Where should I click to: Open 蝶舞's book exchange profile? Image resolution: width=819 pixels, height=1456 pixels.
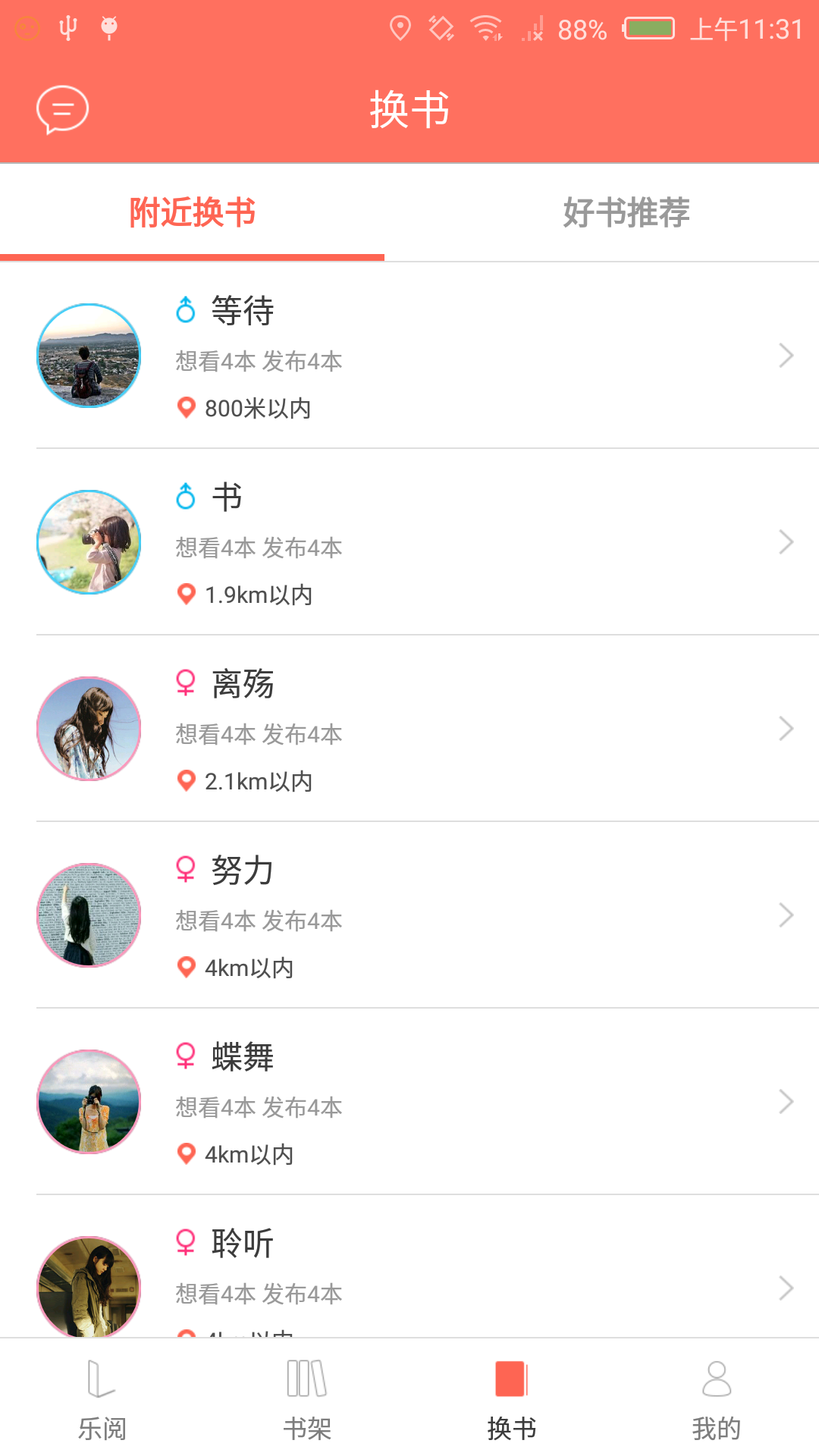pos(409,1102)
